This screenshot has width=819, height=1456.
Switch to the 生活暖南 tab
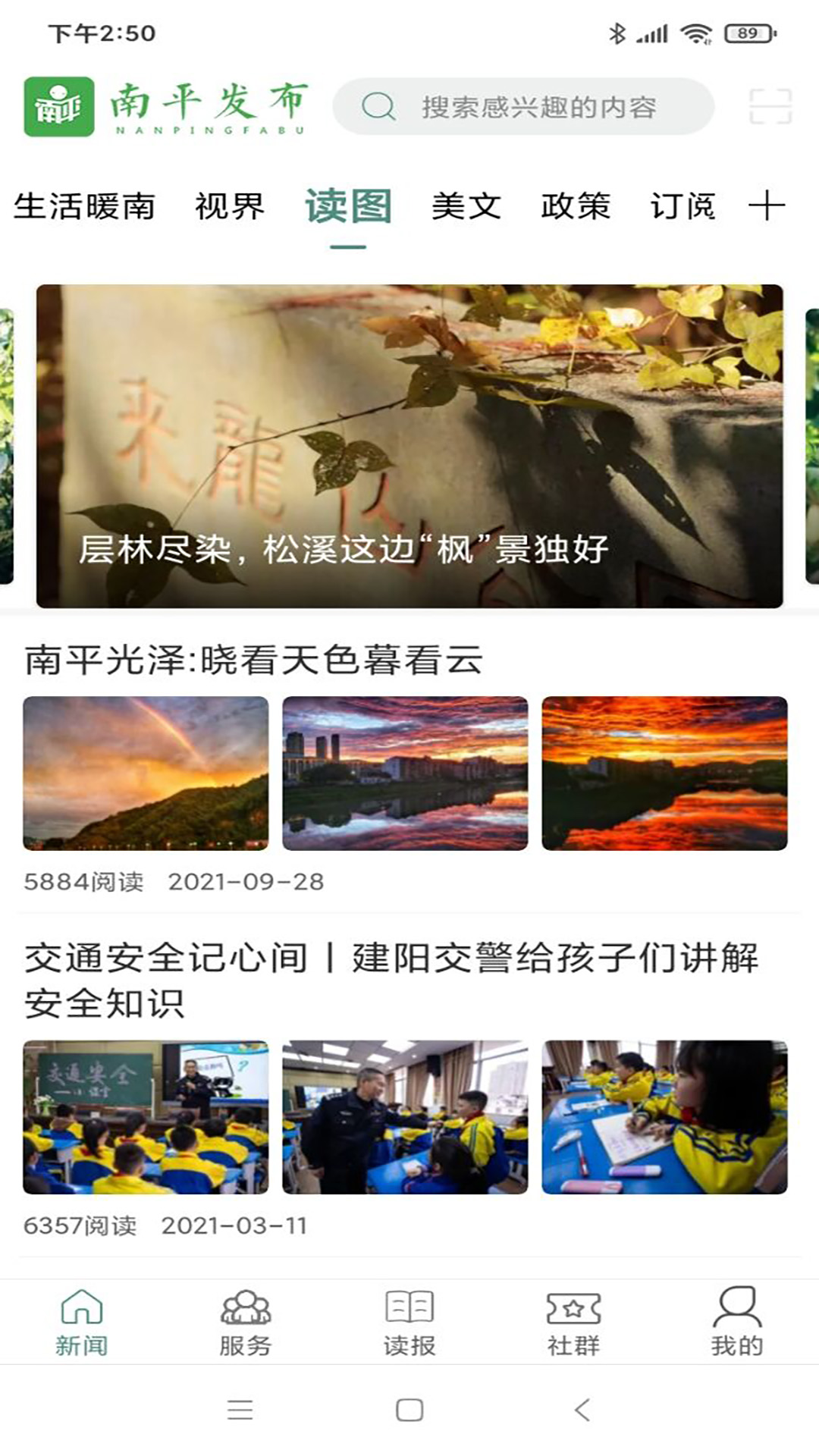click(x=84, y=206)
